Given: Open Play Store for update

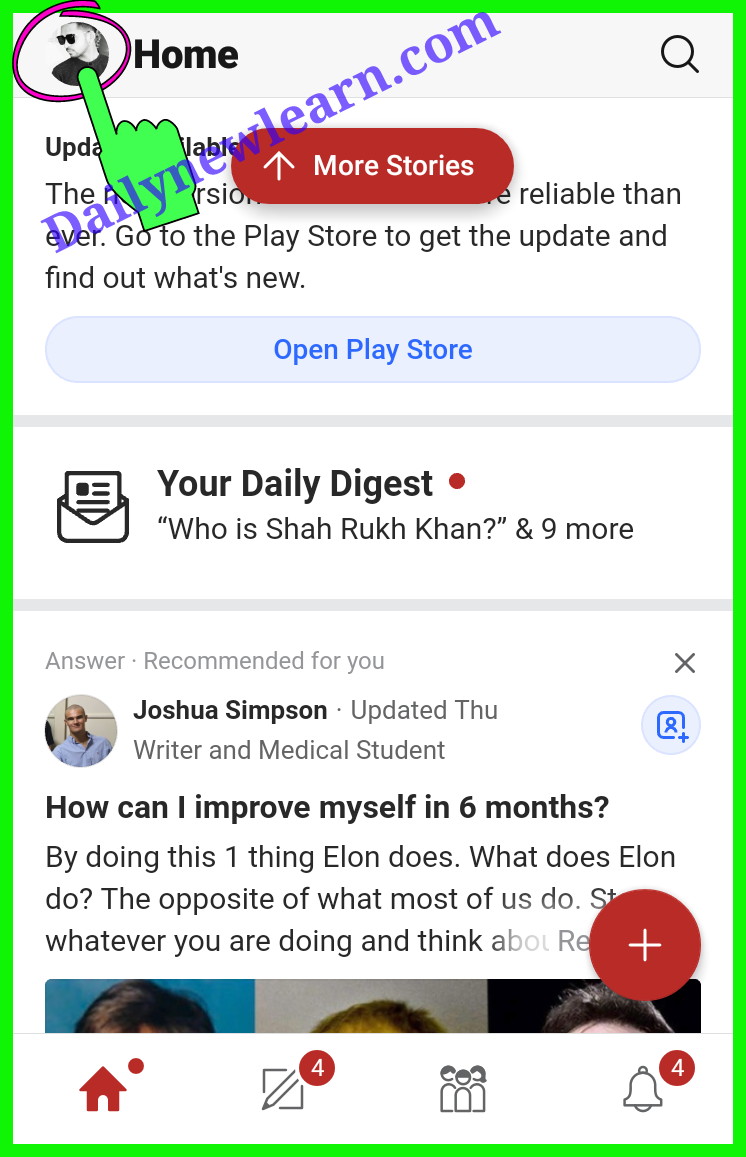Looking at the screenshot, I should 372,350.
